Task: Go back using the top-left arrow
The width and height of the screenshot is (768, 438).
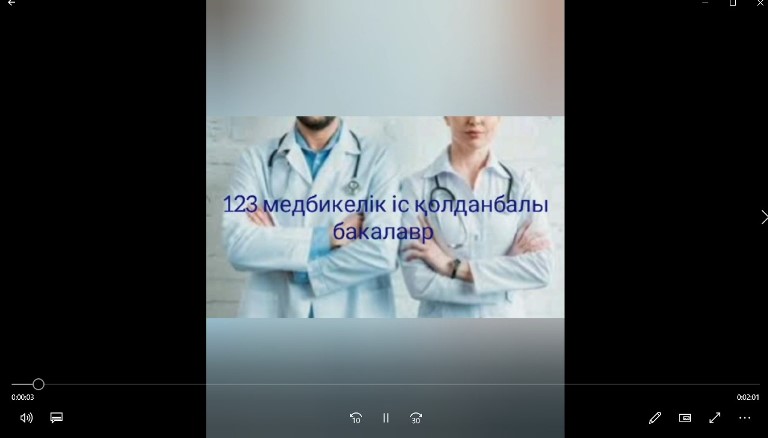Action: (11, 4)
